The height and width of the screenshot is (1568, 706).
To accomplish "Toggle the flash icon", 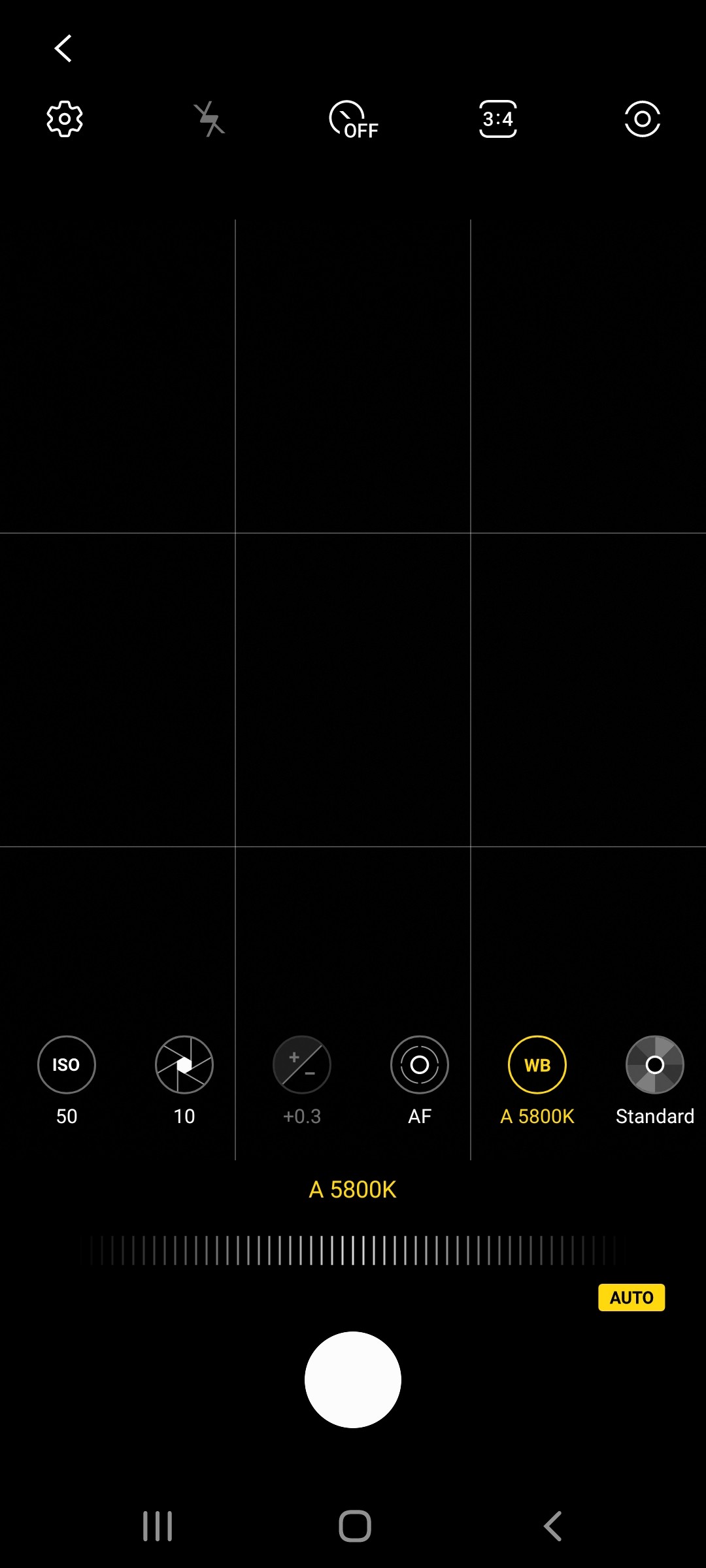I will point(209,119).
